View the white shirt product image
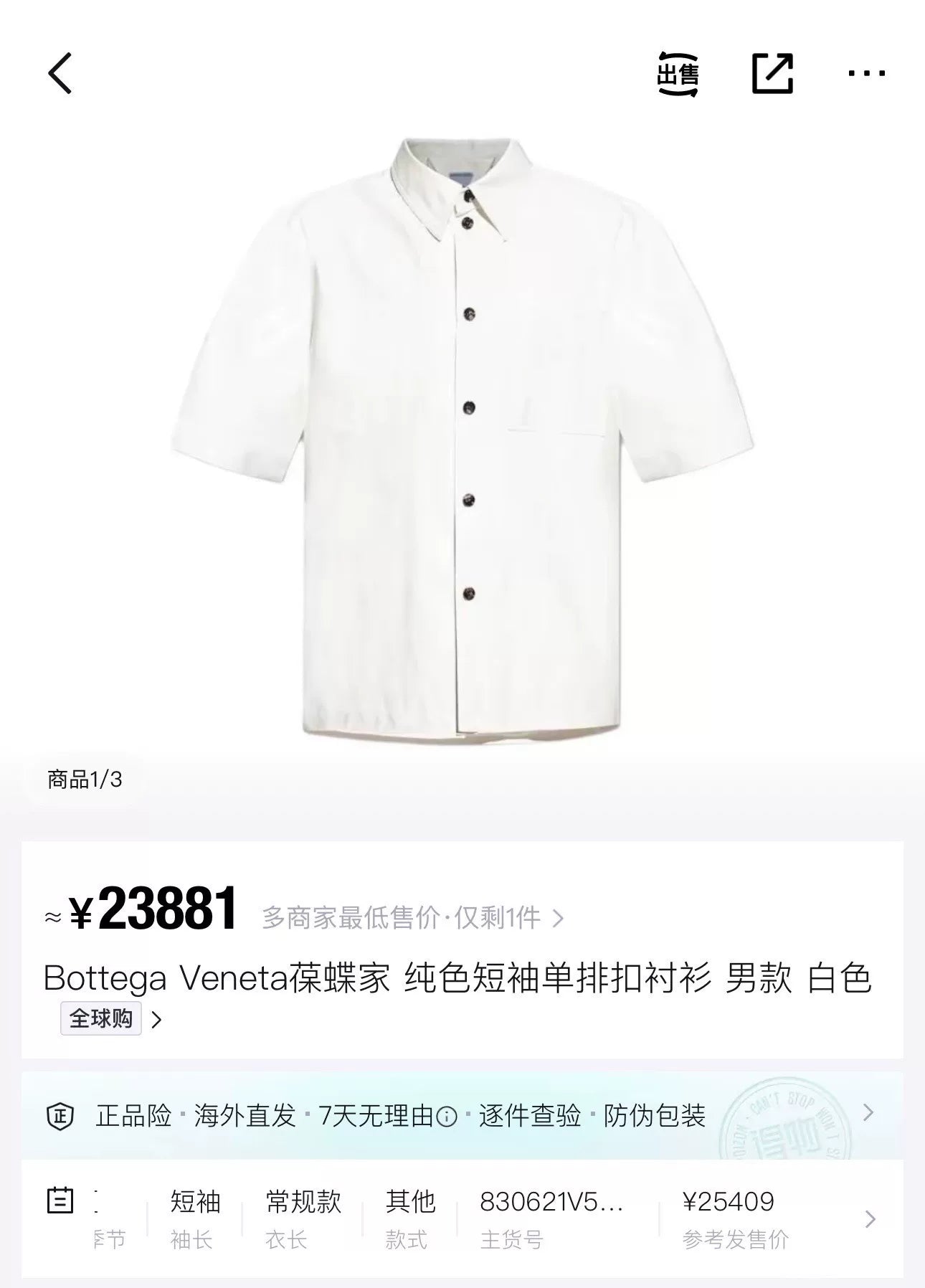Image resolution: width=925 pixels, height=1288 pixels. point(462,437)
